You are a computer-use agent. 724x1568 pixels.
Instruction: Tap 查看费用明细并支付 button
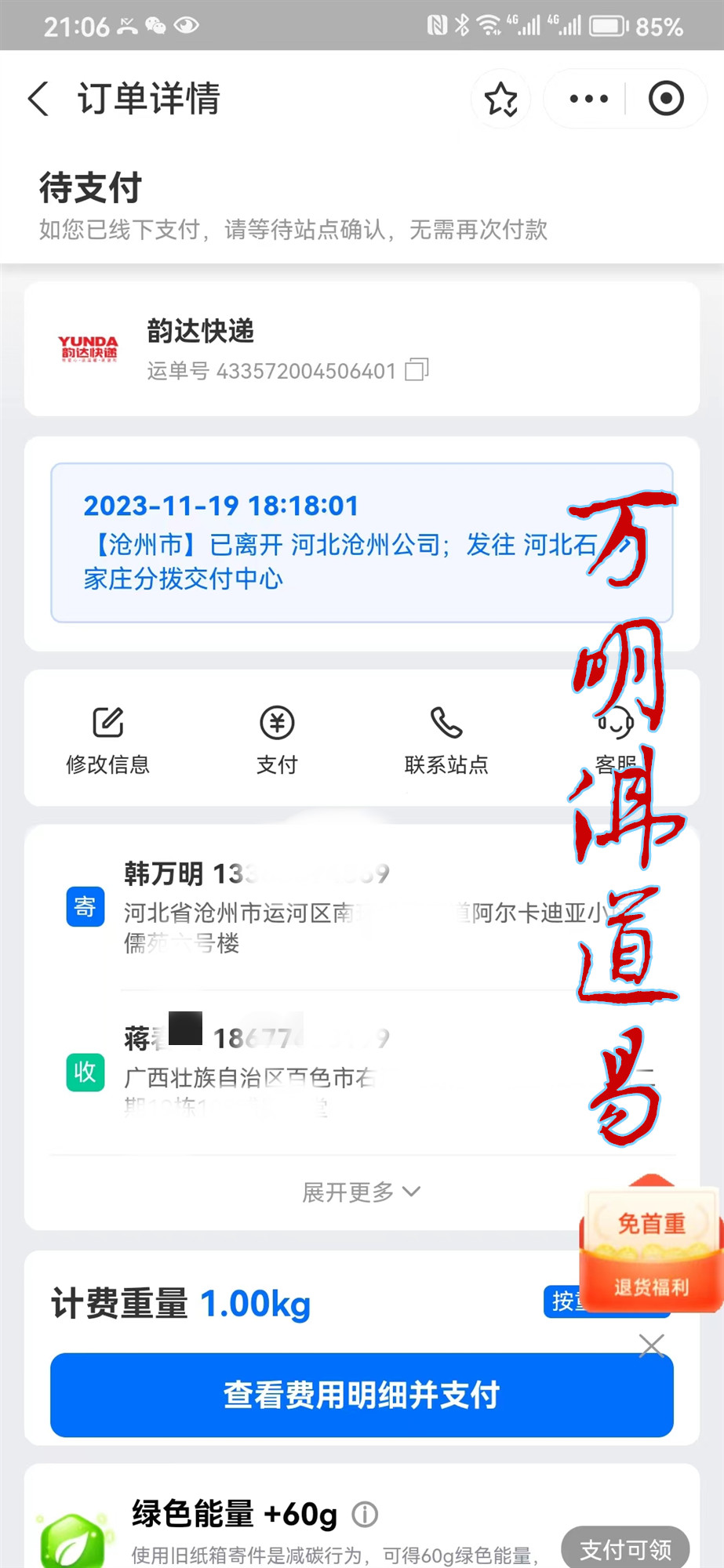pos(362,1395)
